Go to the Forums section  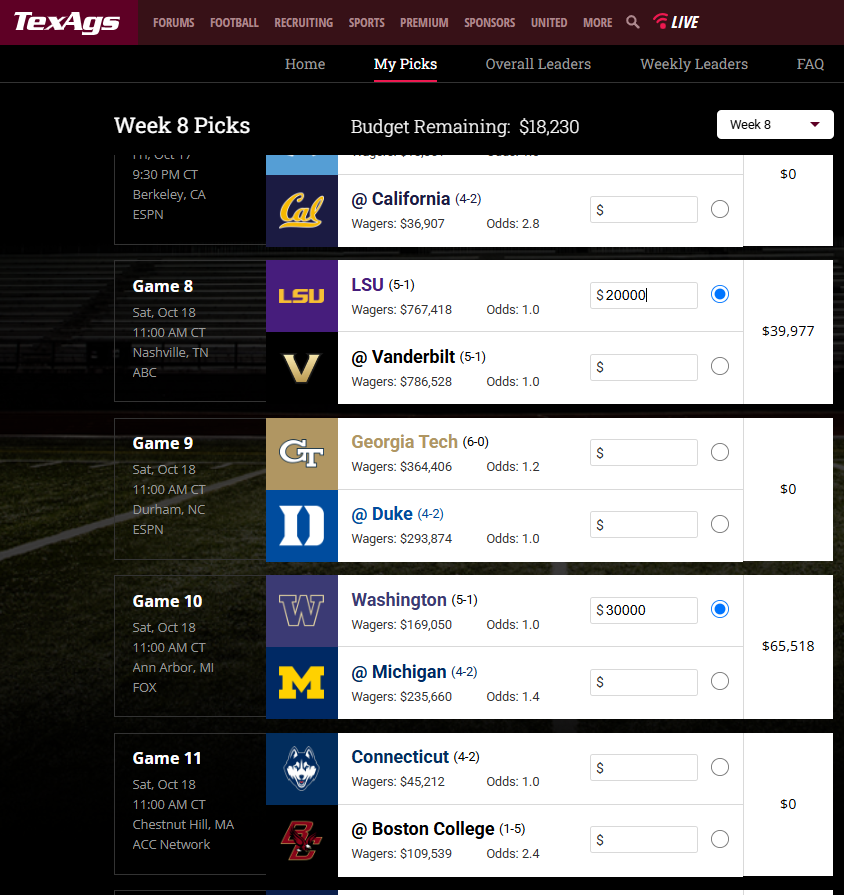[x=174, y=23]
